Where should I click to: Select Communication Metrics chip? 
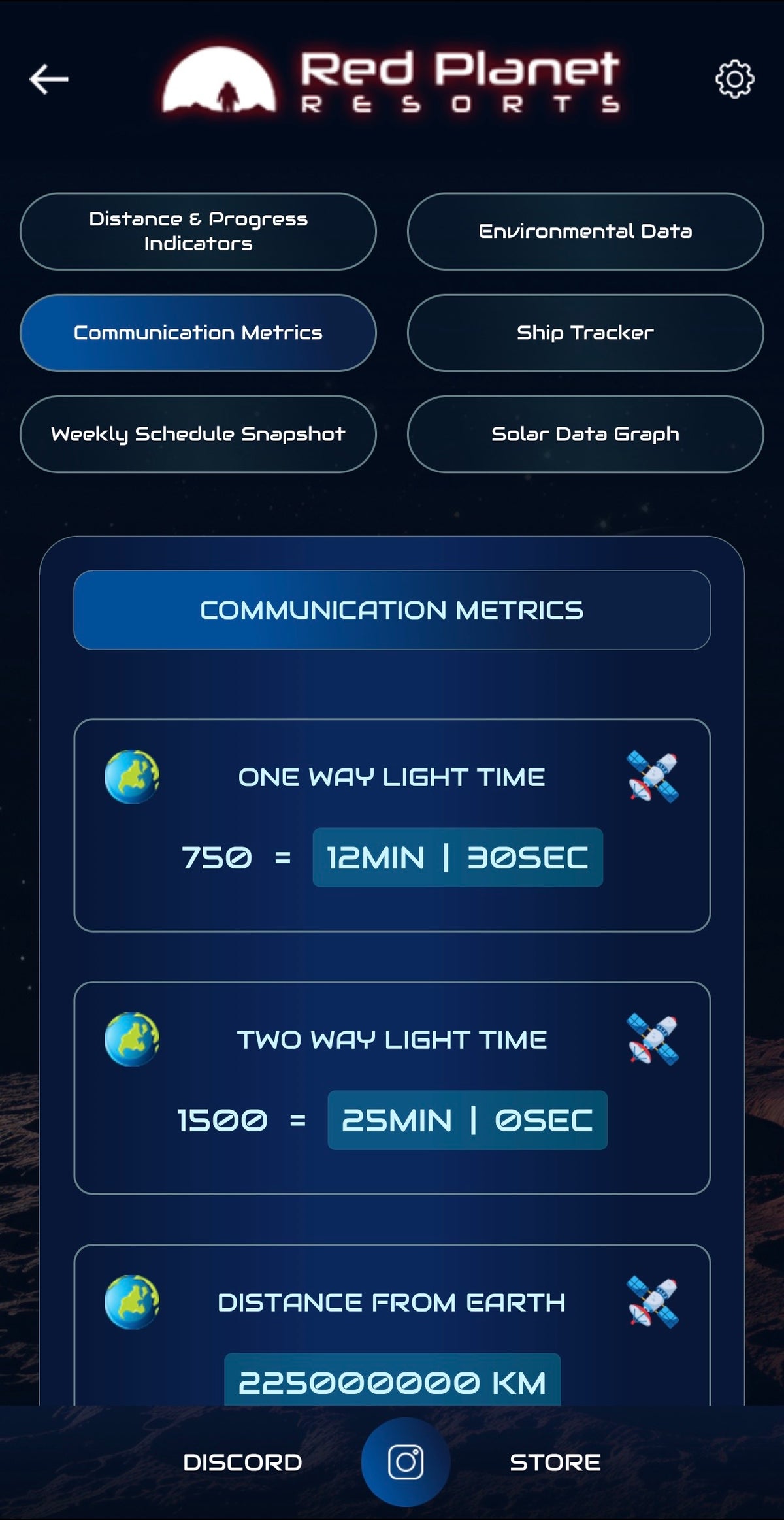[198, 333]
